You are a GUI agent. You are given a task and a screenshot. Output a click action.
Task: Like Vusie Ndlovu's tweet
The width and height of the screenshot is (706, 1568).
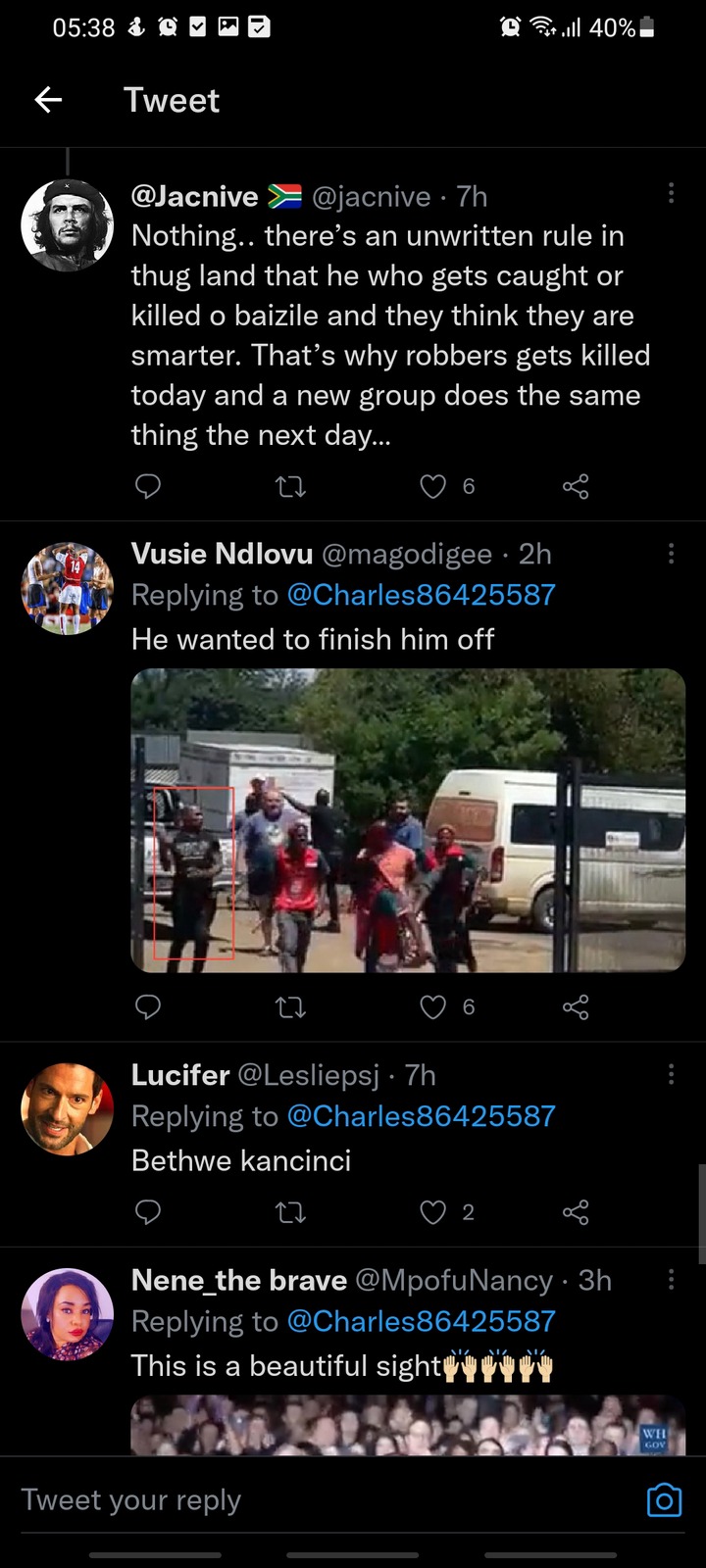[433, 1006]
